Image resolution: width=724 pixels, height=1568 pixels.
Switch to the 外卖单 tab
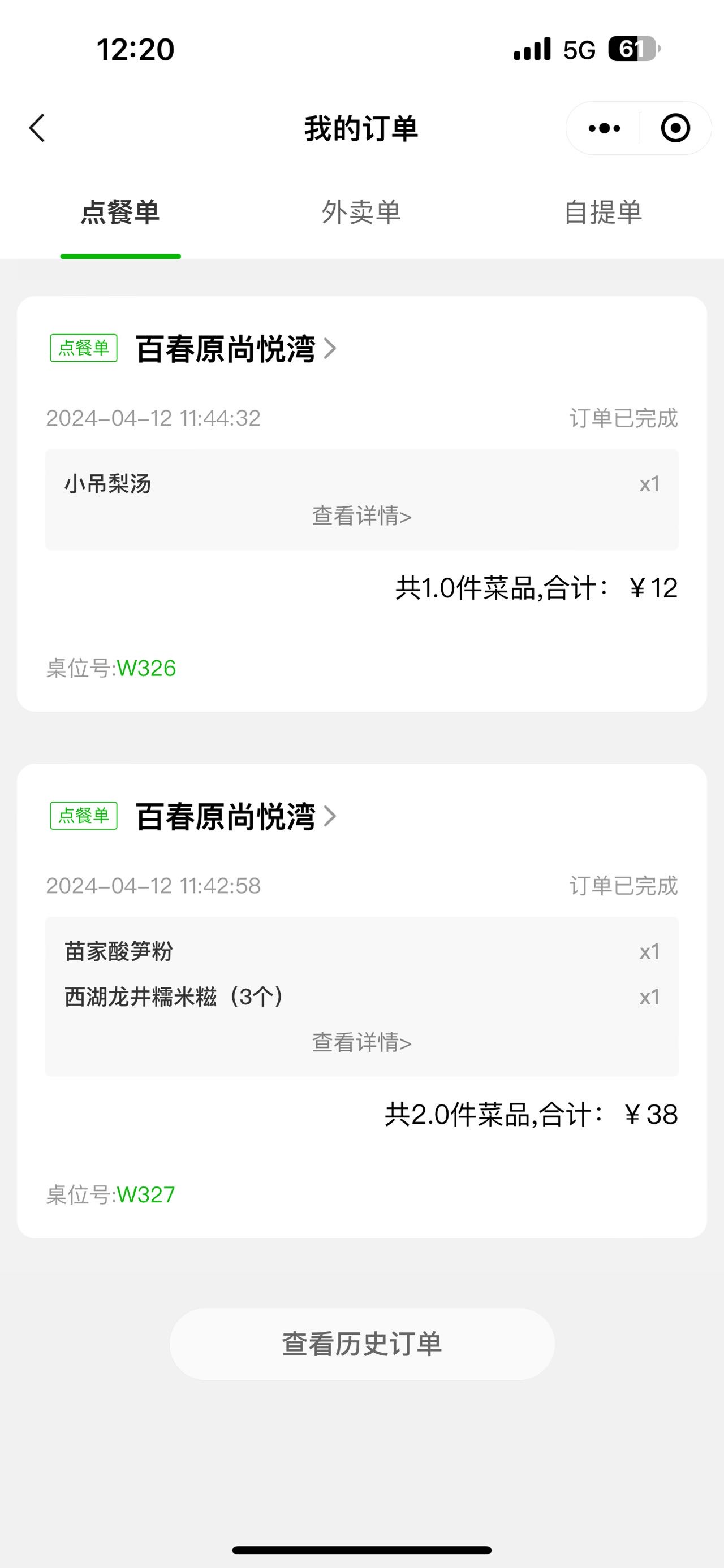click(x=361, y=213)
